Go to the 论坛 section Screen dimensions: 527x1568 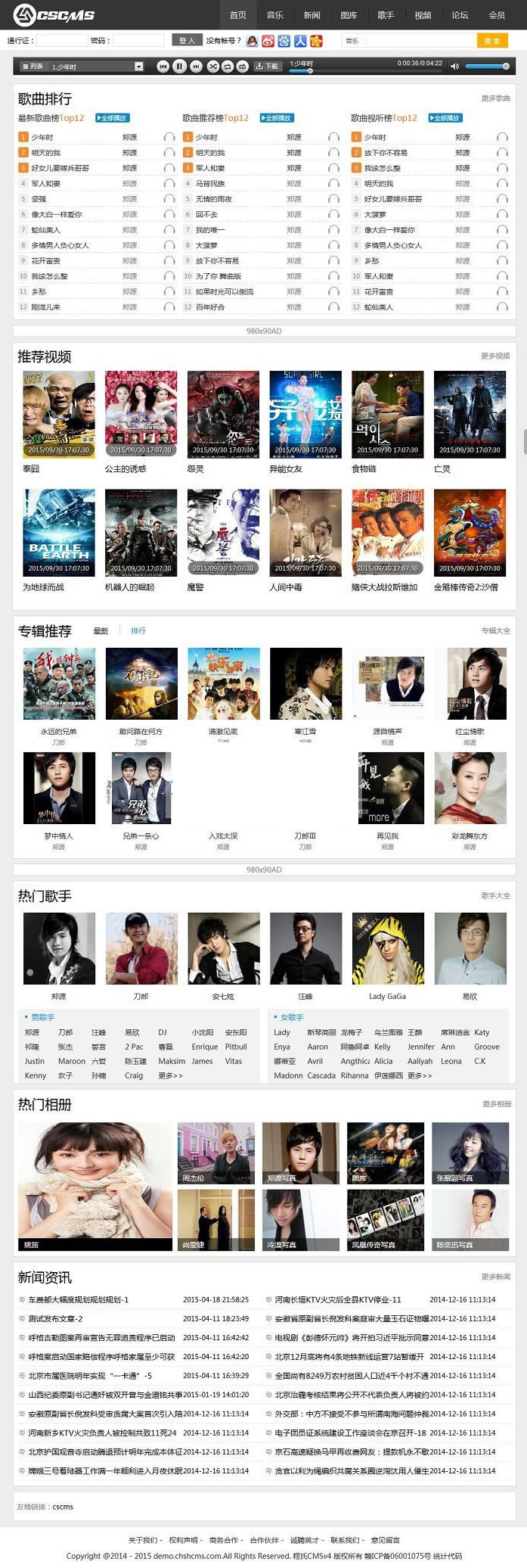coord(460,15)
